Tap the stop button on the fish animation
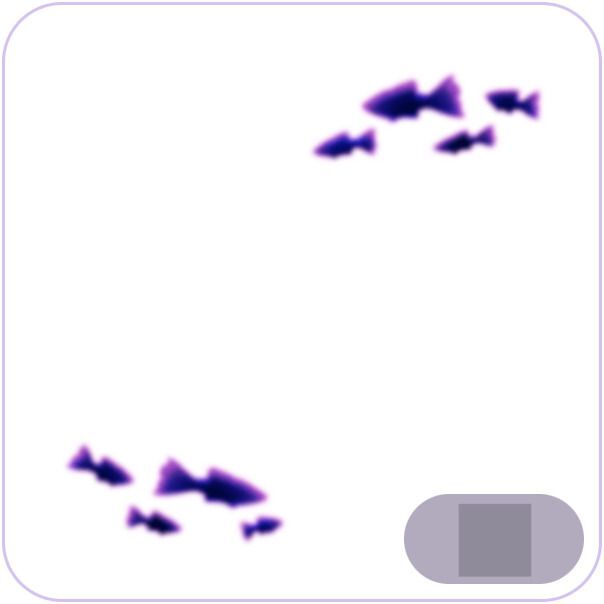The image size is (604, 604). tap(494, 539)
